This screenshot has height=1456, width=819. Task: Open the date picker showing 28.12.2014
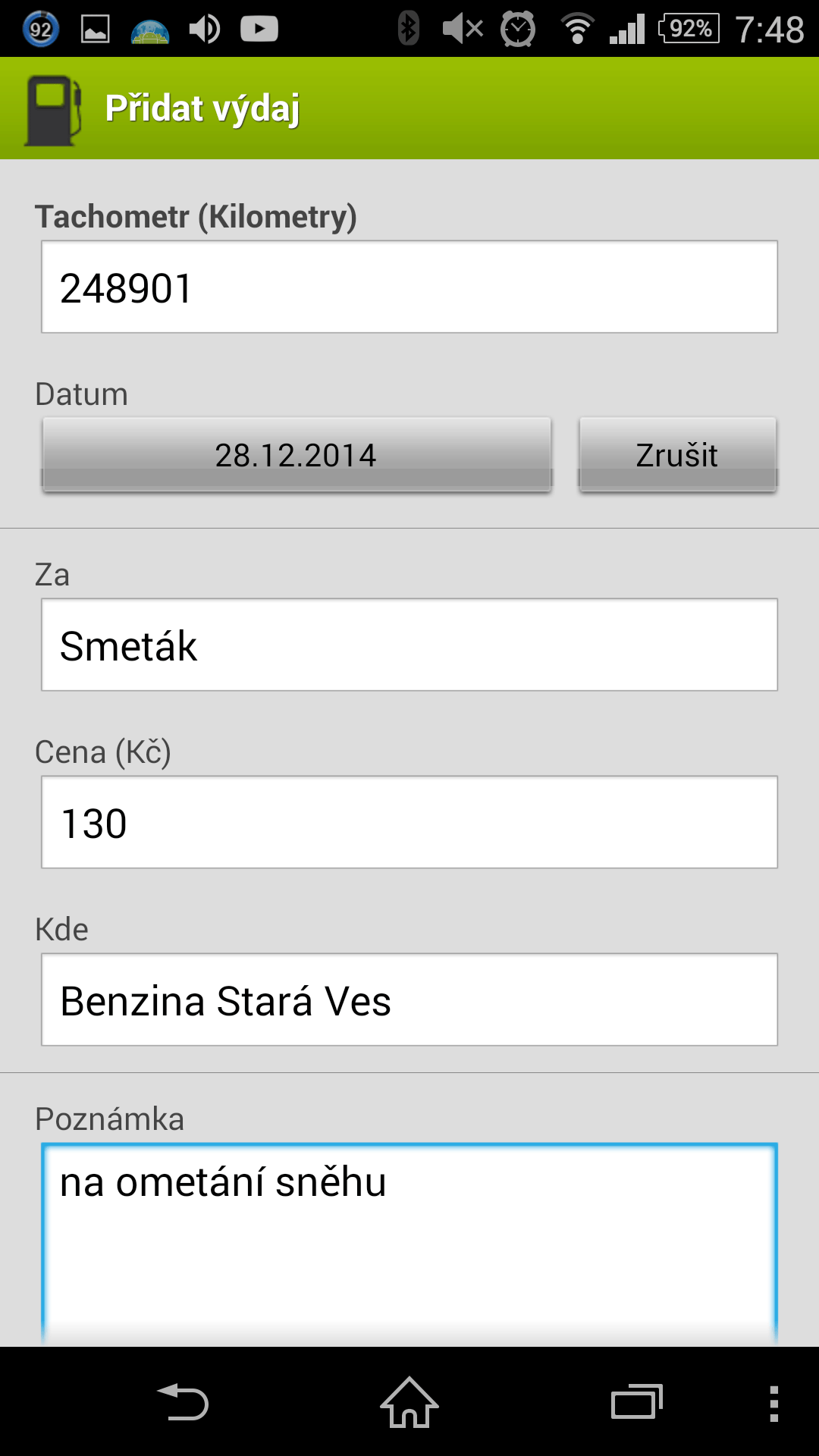tap(297, 454)
